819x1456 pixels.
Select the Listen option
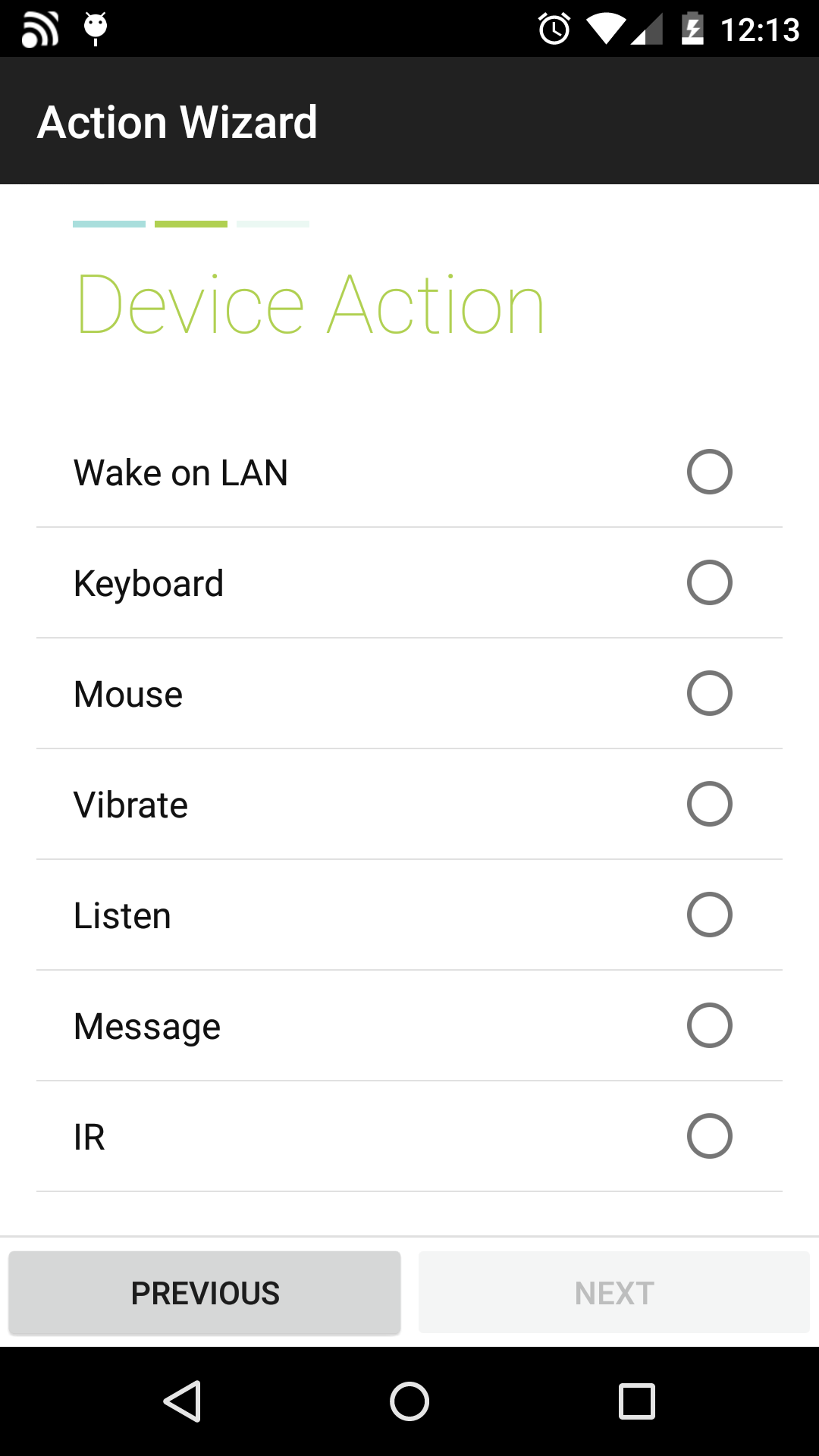point(409,915)
